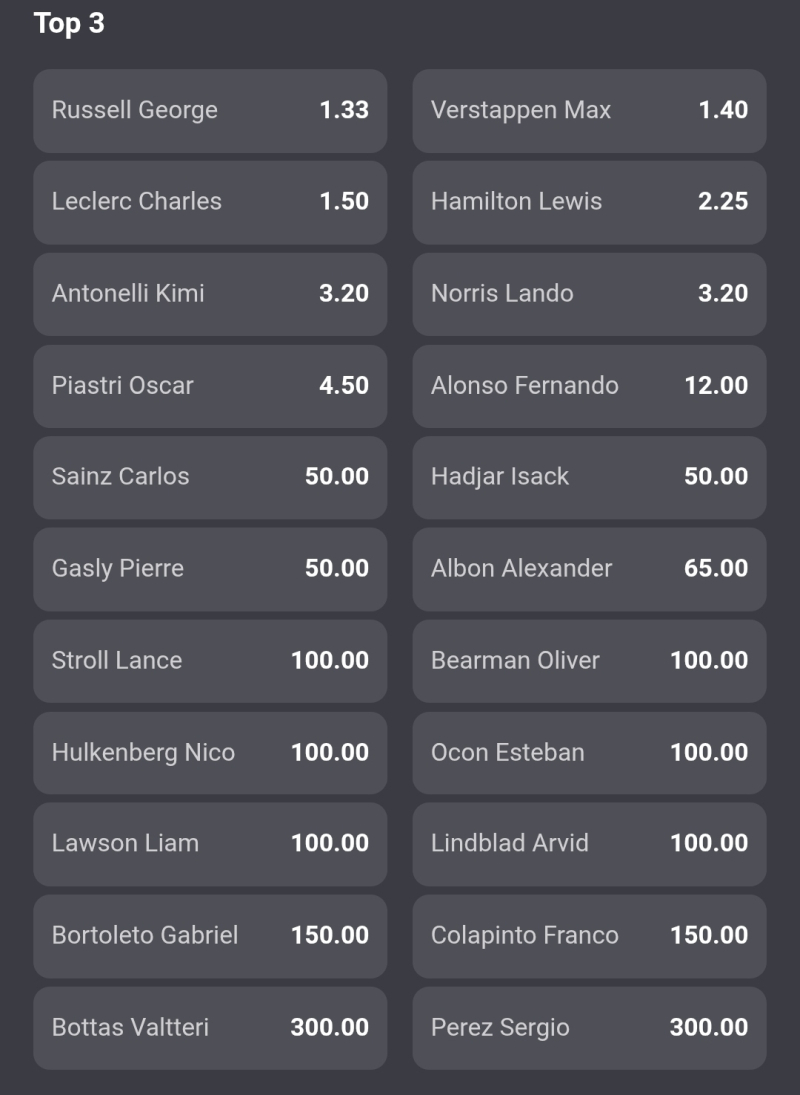Pick Hadjar Isack at 50.00
The width and height of the screenshot is (800, 1095).
(x=589, y=477)
